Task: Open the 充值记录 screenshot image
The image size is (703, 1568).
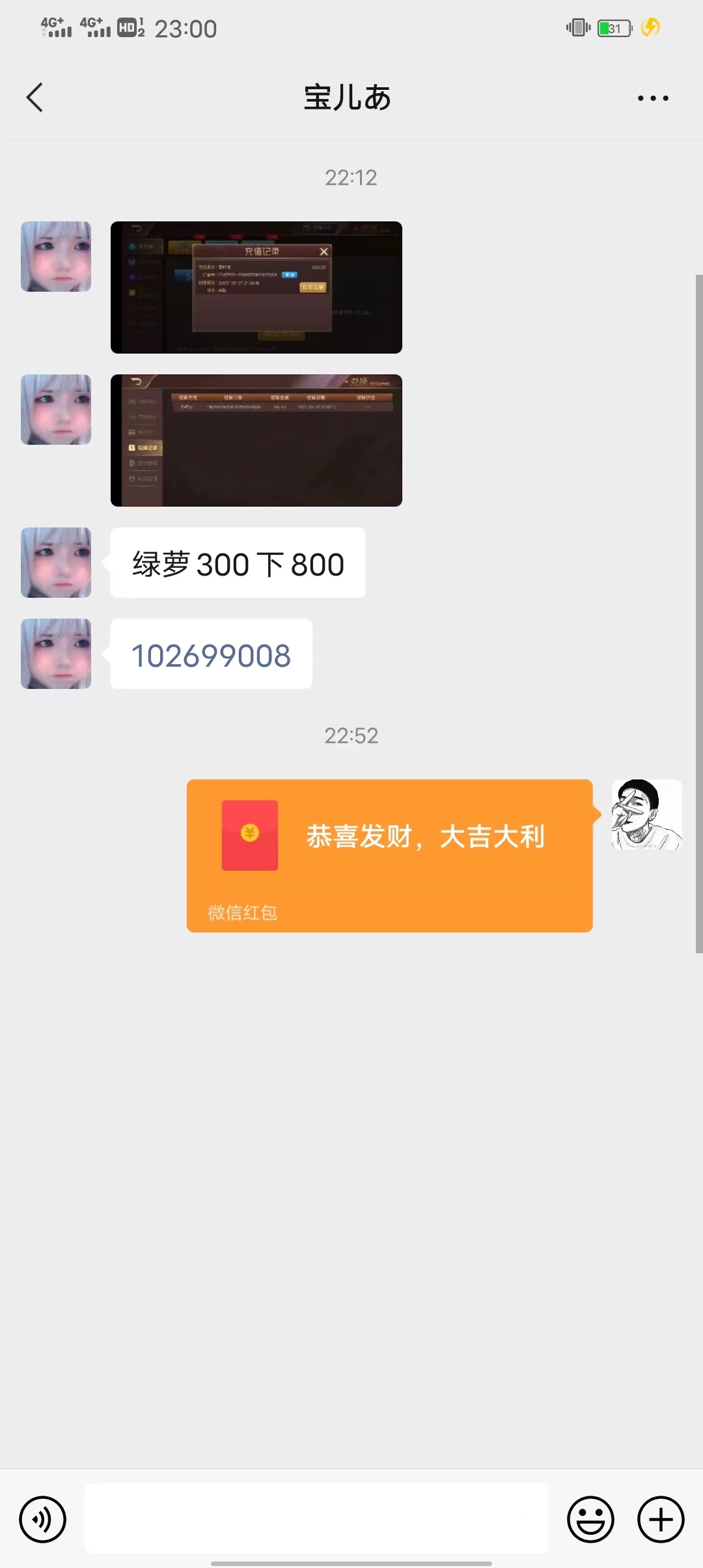Action: [256, 287]
